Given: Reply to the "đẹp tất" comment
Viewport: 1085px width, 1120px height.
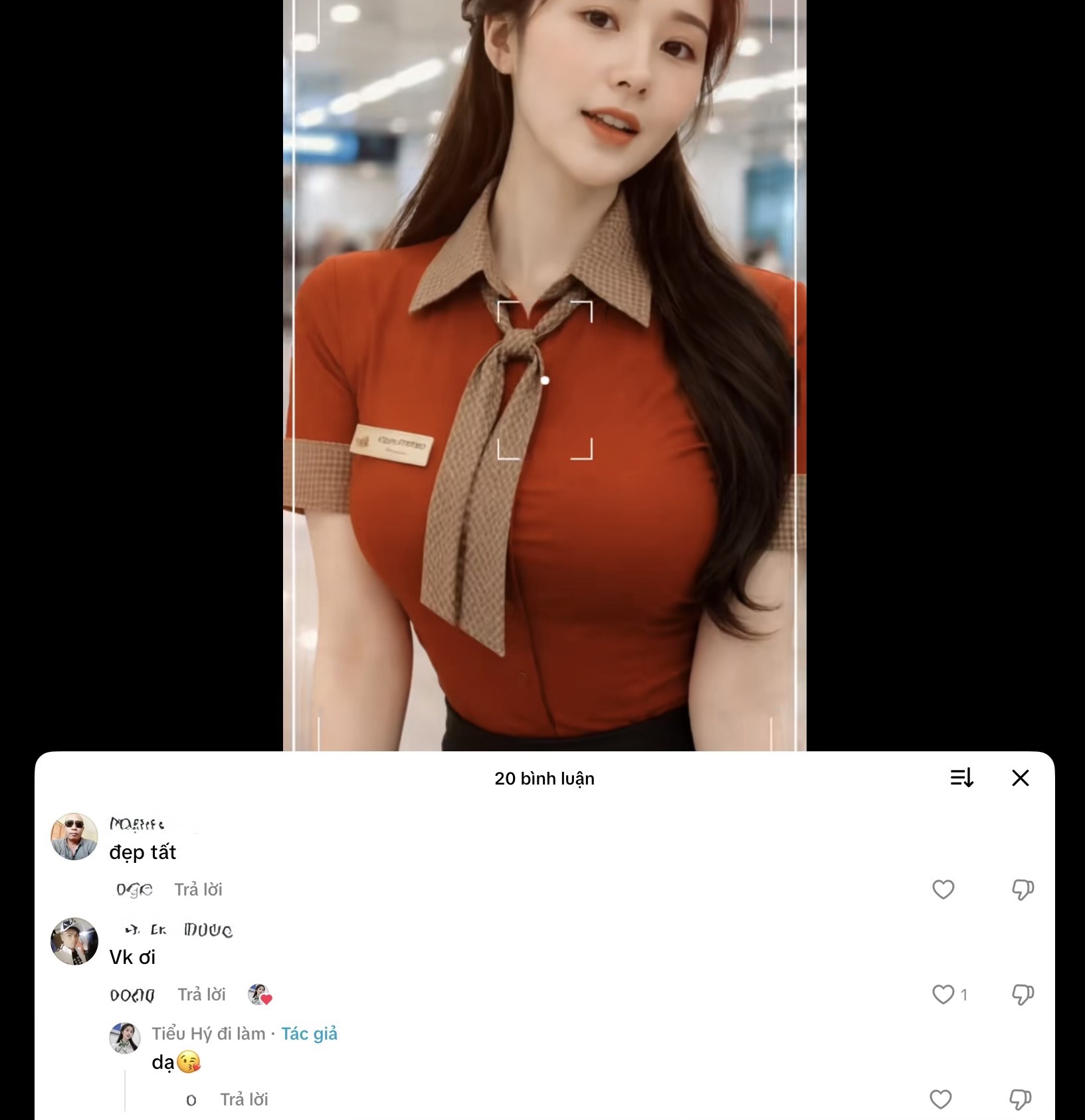Looking at the screenshot, I should tap(198, 889).
